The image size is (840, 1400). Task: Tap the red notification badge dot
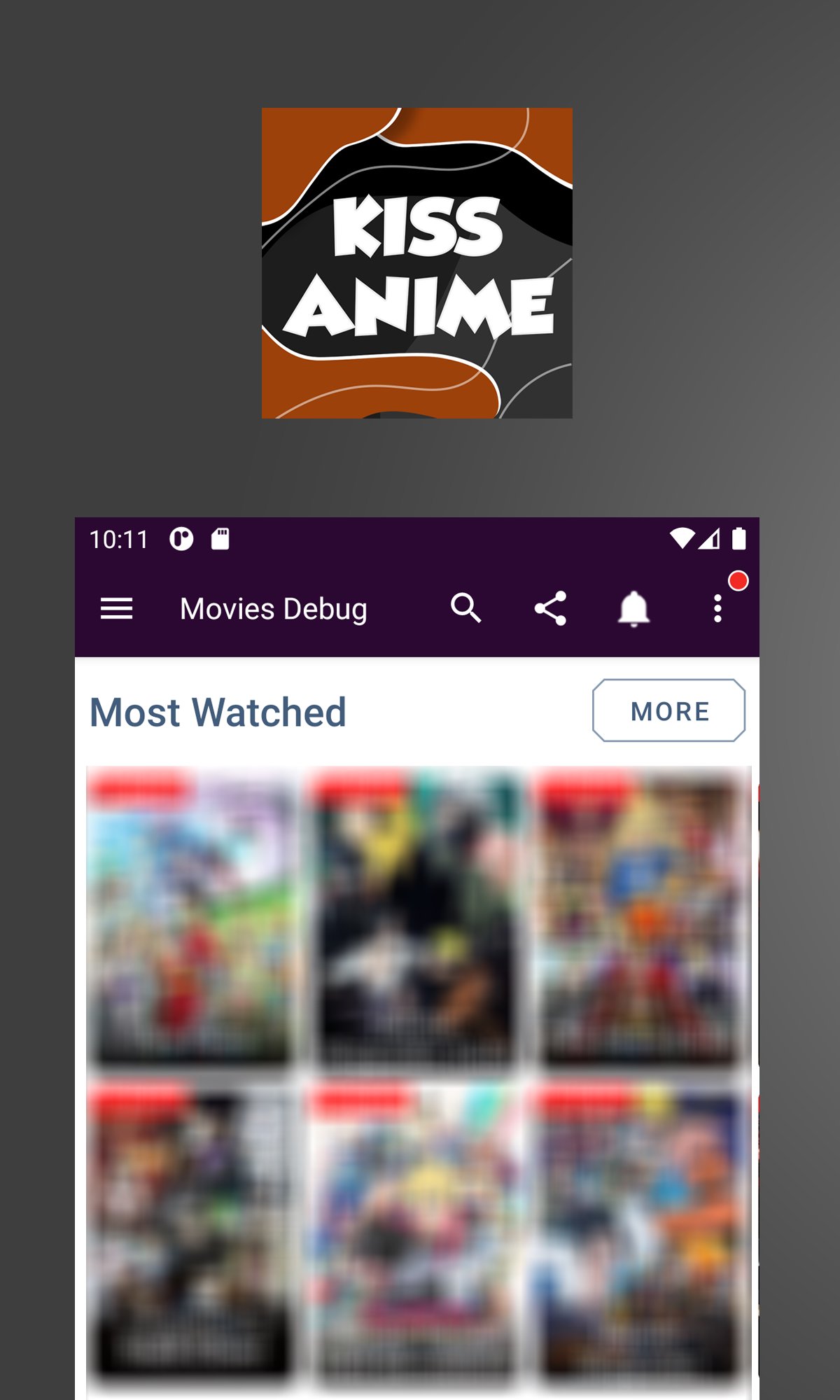737,580
